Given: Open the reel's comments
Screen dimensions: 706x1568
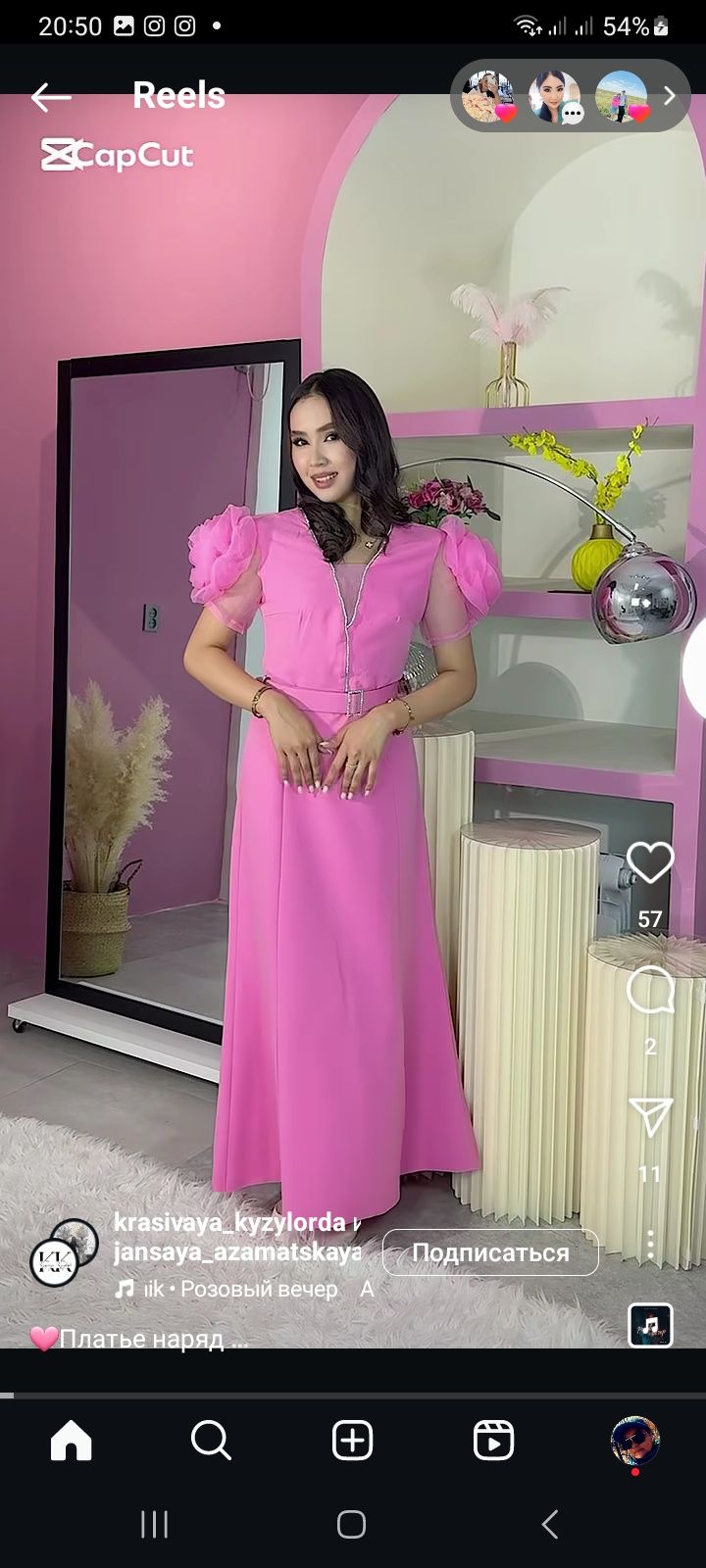Looking at the screenshot, I should [649, 990].
